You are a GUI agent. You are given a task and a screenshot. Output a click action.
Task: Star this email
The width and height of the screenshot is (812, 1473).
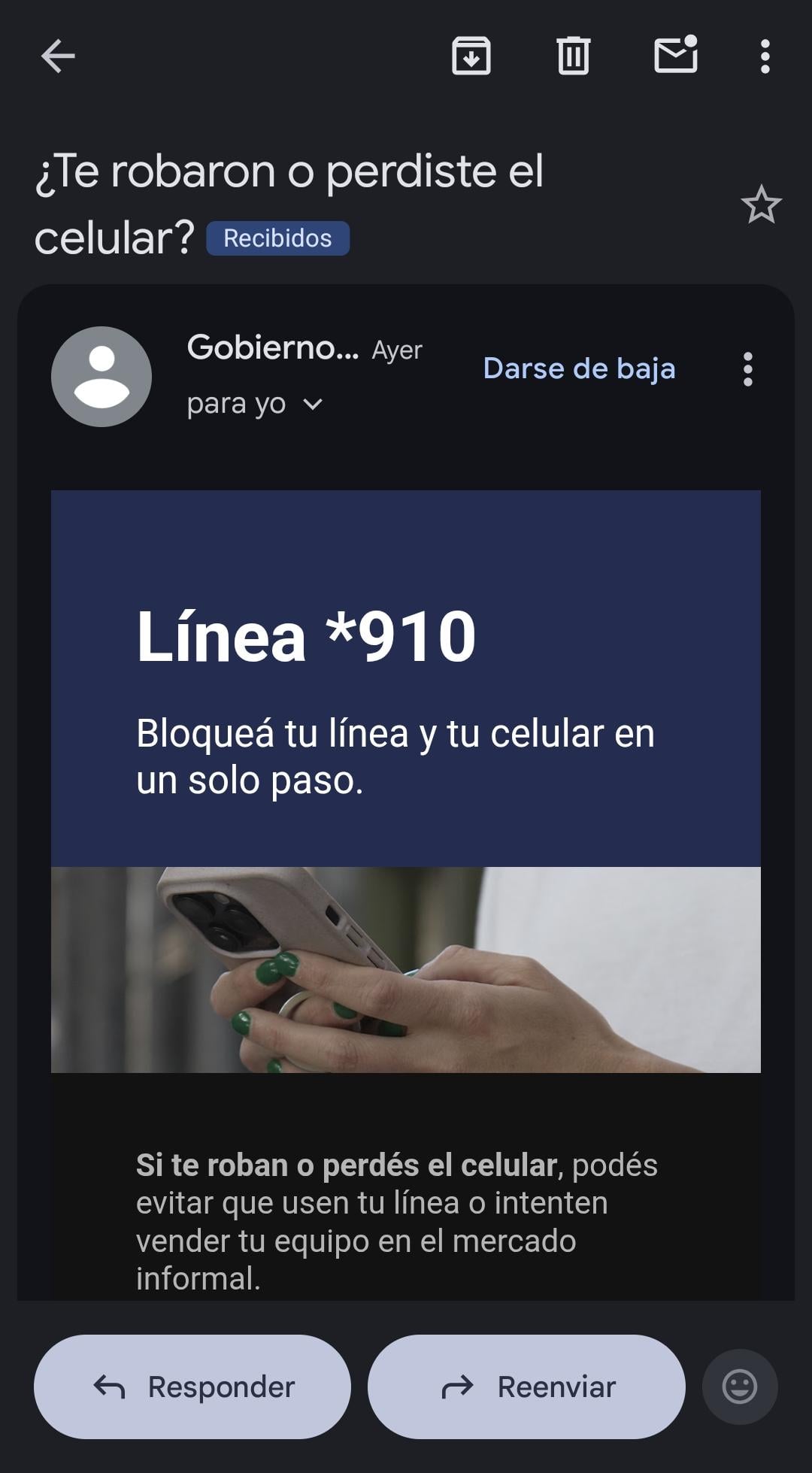point(761,205)
